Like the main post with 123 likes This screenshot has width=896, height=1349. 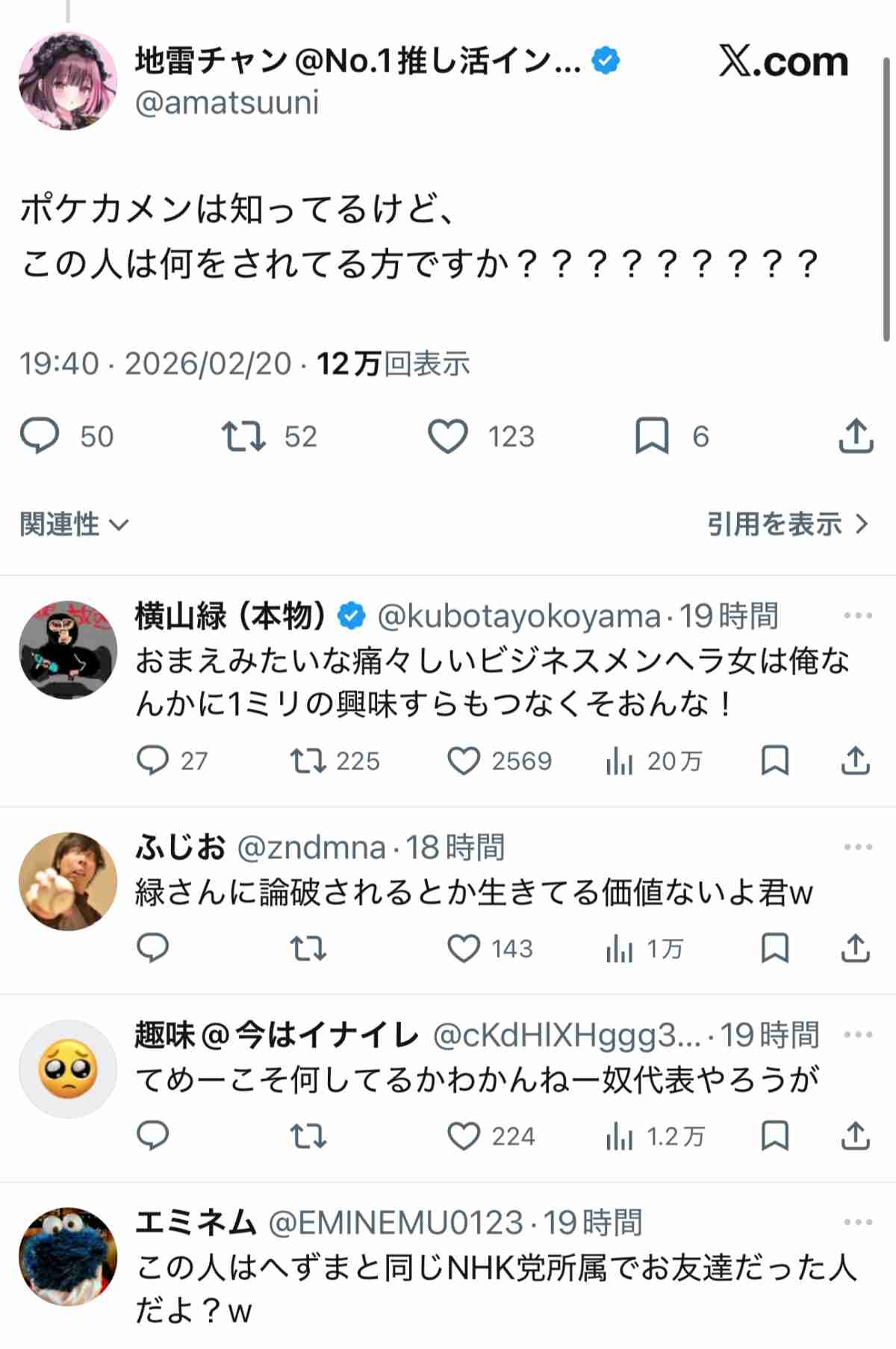(448, 436)
